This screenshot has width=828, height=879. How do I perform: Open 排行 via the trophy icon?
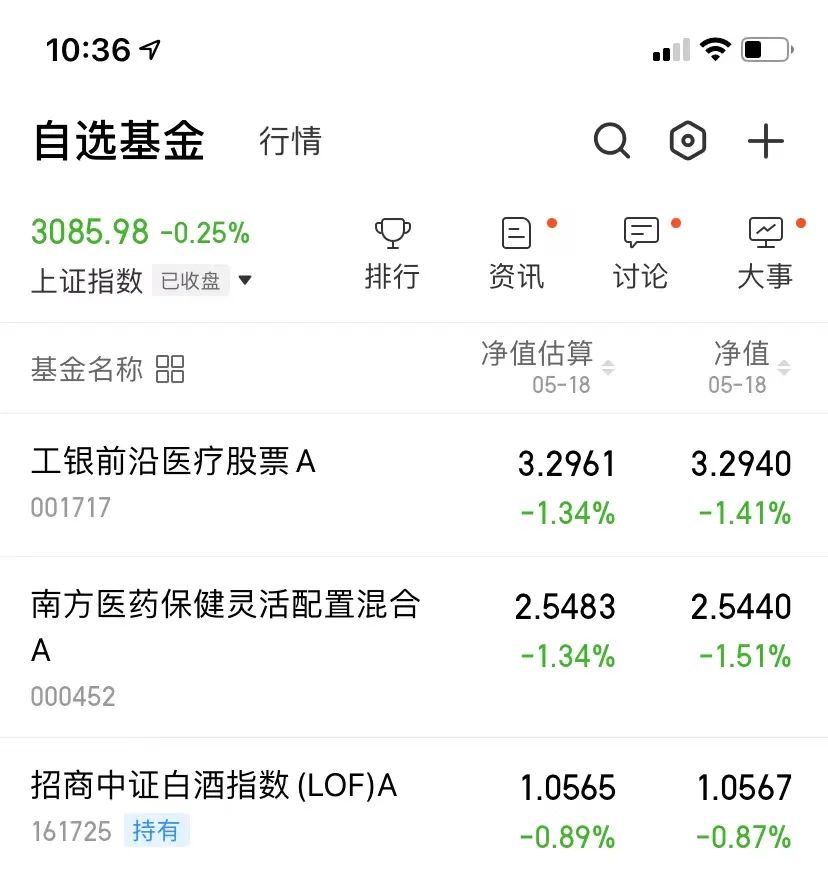coord(392,250)
